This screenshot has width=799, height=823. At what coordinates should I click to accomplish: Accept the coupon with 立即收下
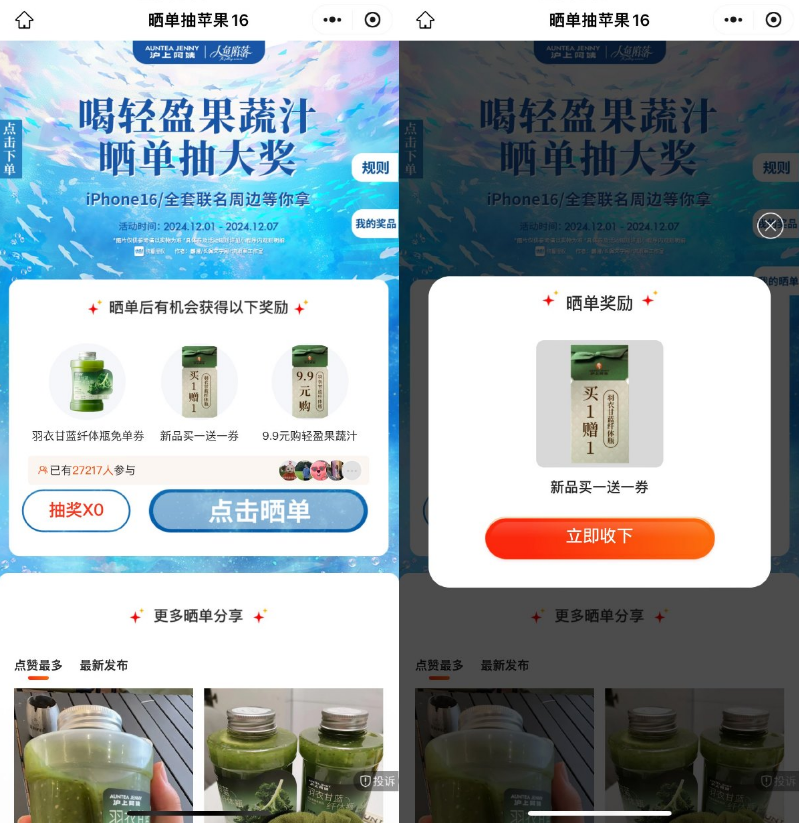tap(599, 537)
